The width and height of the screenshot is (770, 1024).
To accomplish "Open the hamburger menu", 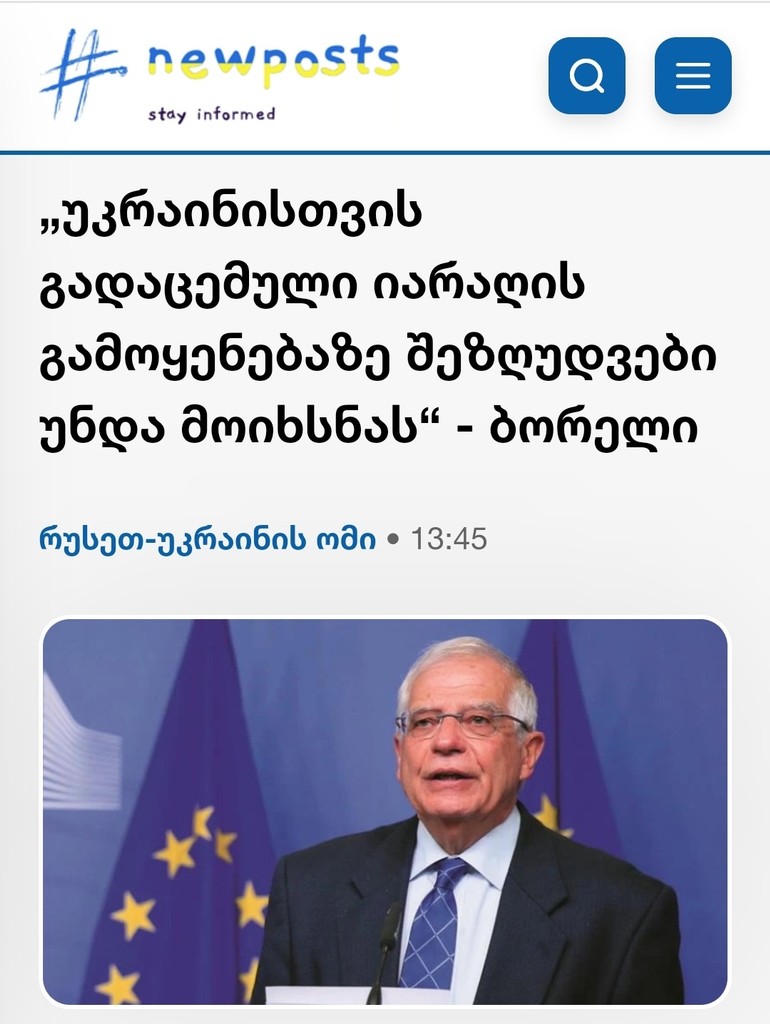I will pyautogui.click(x=693, y=76).
